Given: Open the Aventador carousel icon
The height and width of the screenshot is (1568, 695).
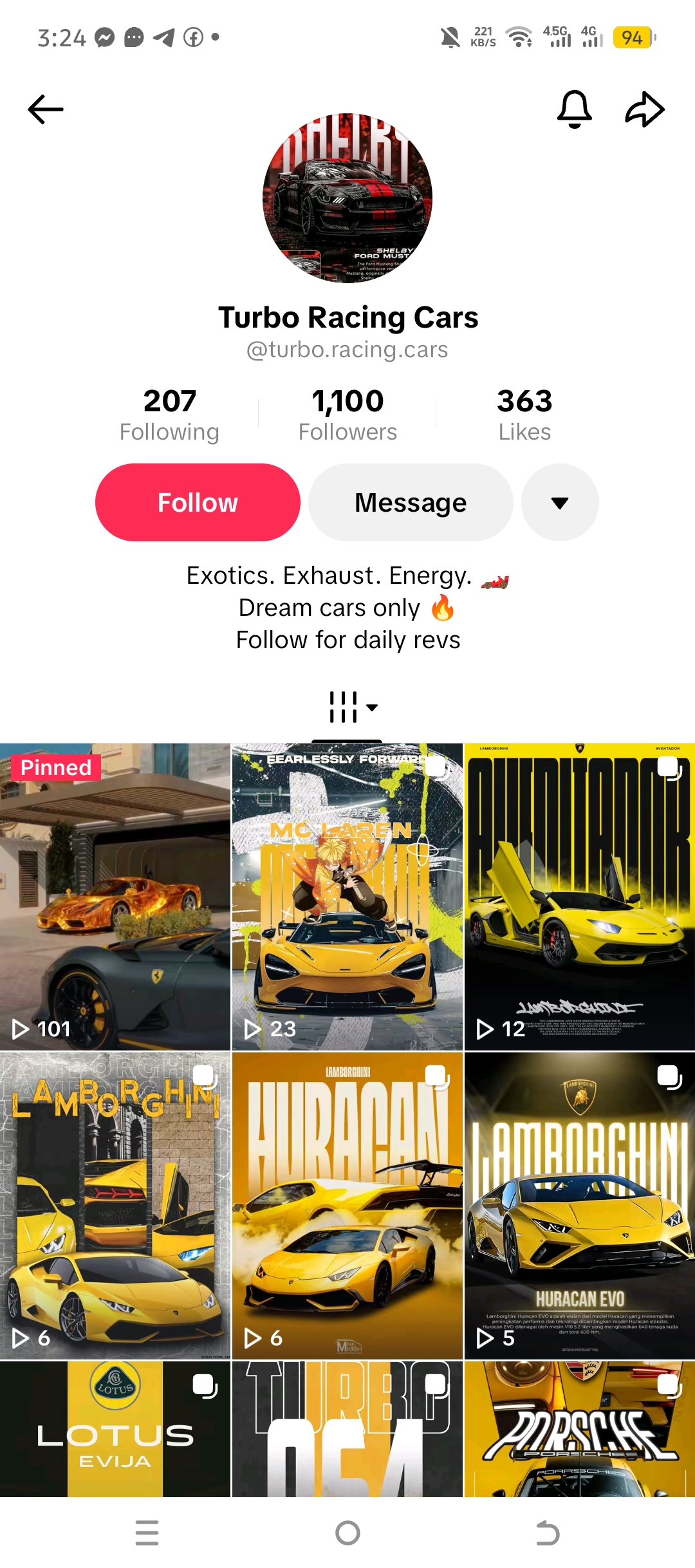Looking at the screenshot, I should click(667, 767).
